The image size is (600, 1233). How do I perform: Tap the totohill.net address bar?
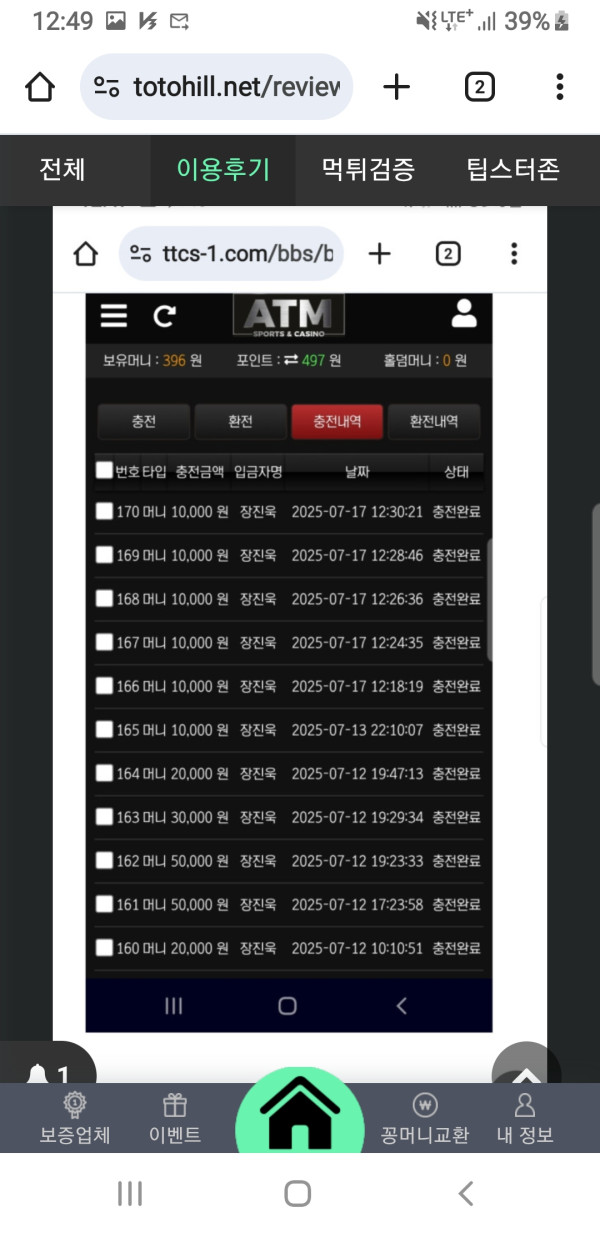[210, 88]
